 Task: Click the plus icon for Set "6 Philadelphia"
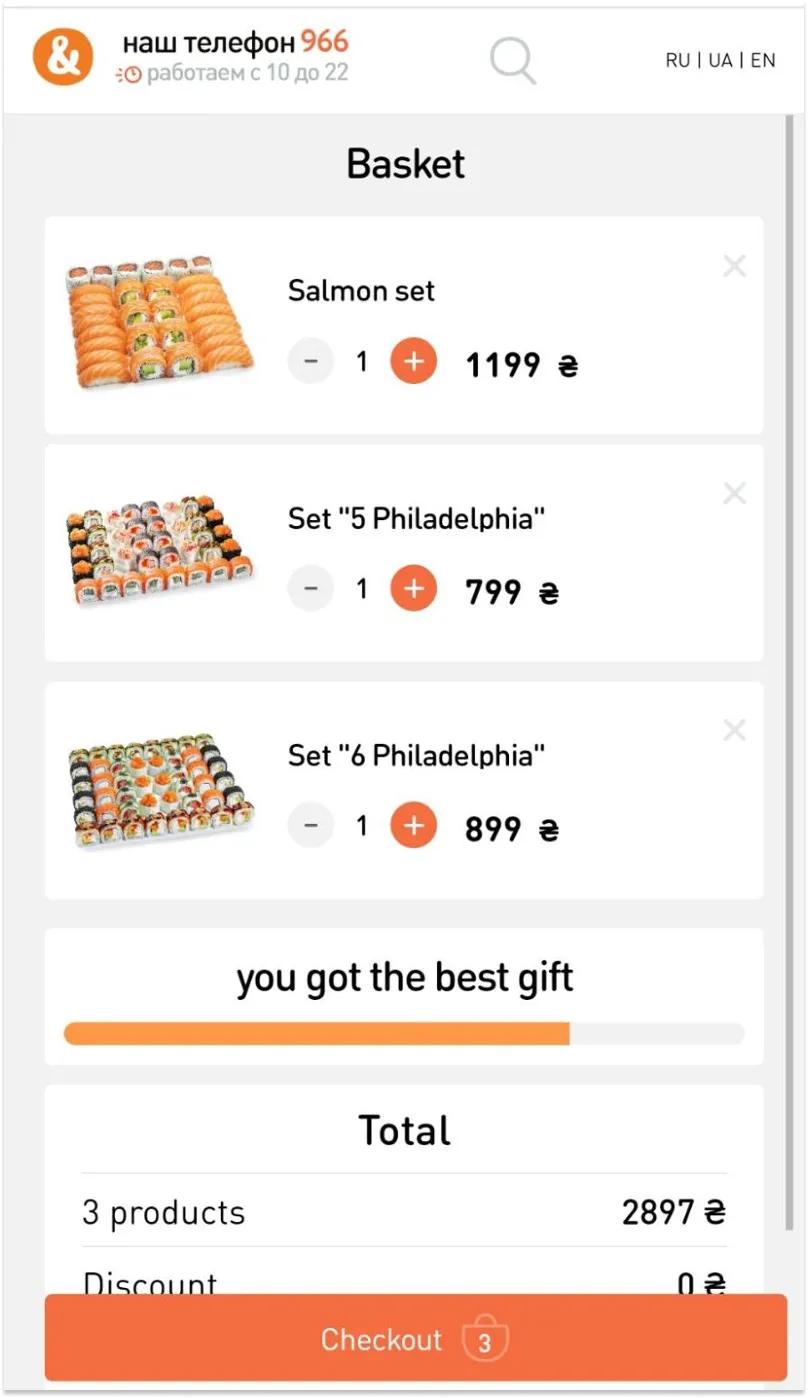(x=413, y=825)
